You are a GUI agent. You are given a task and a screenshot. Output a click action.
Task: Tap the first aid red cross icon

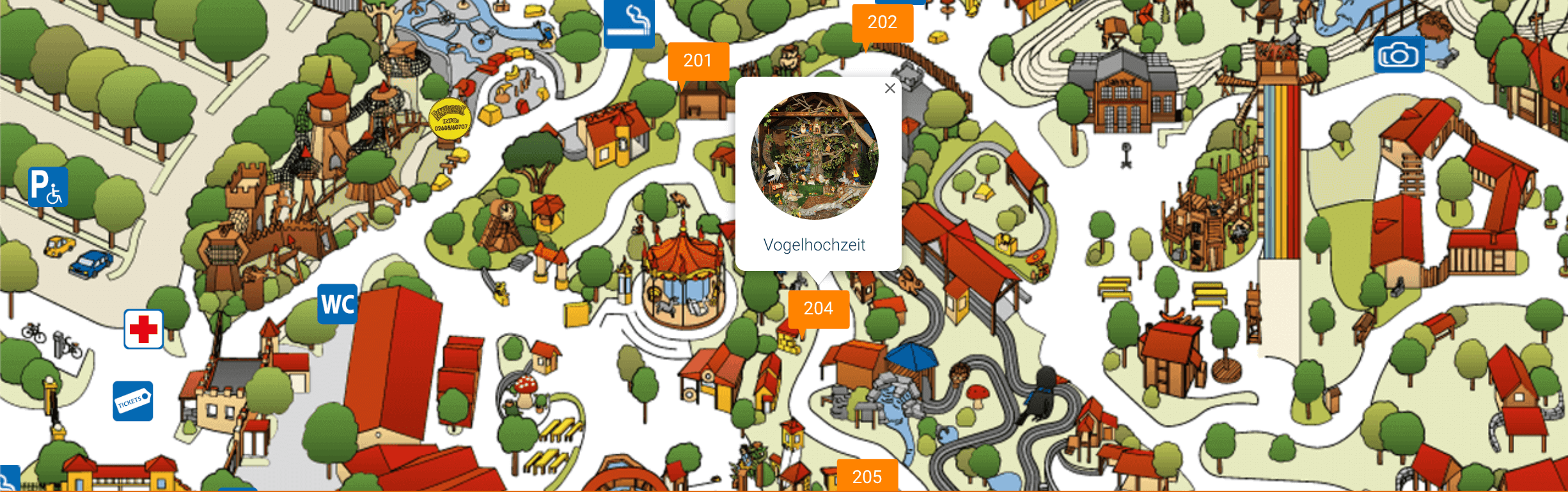click(144, 330)
